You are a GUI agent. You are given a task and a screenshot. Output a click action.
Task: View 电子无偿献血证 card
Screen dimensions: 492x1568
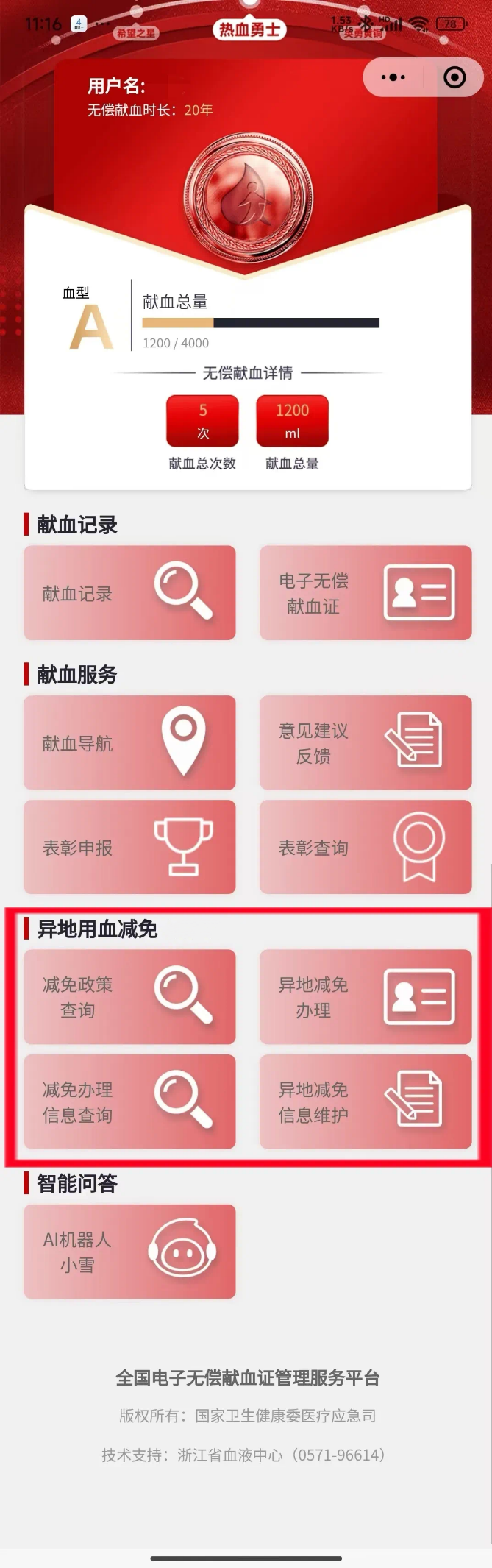point(366,593)
